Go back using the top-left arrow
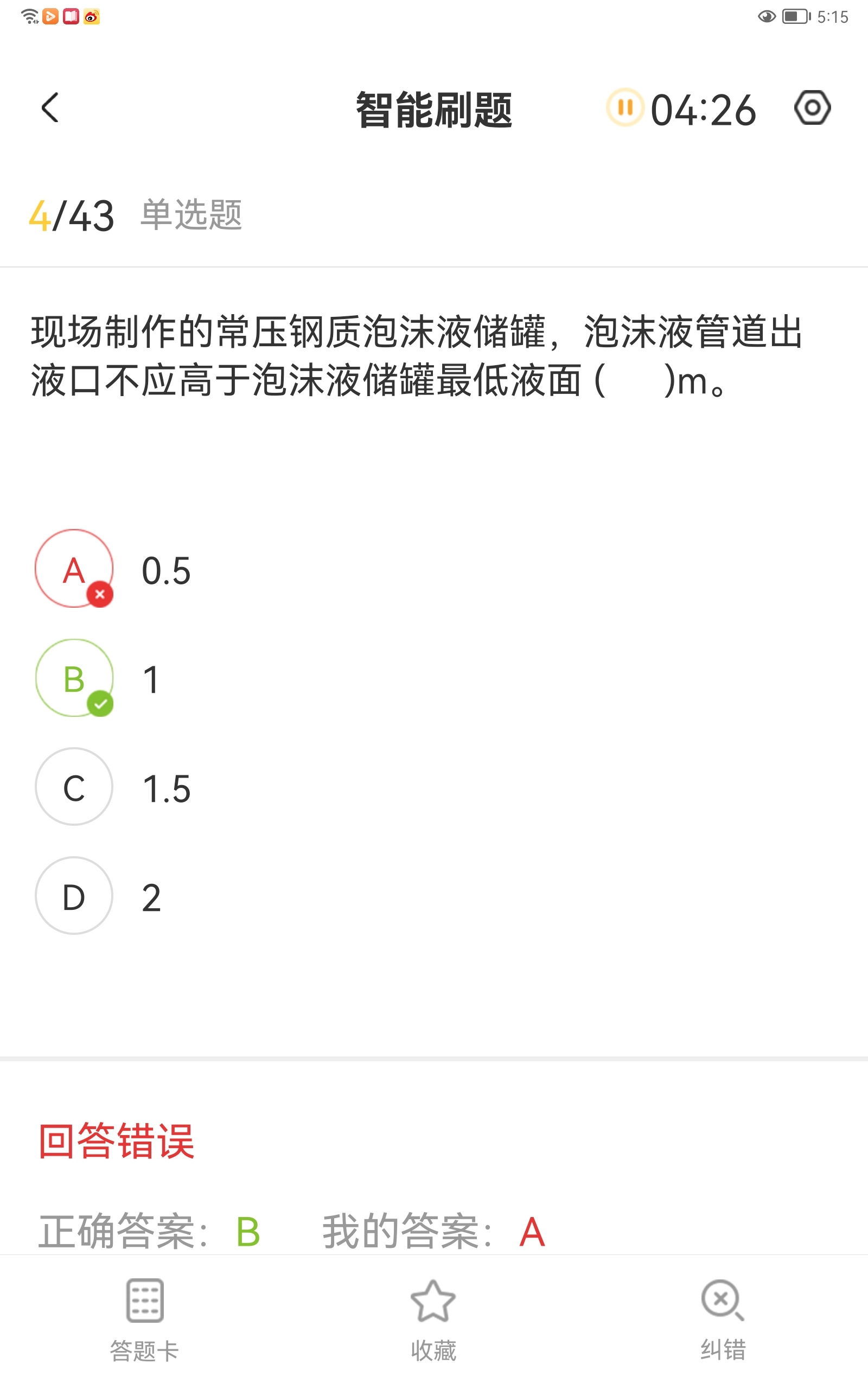868x1389 pixels. tap(50, 107)
